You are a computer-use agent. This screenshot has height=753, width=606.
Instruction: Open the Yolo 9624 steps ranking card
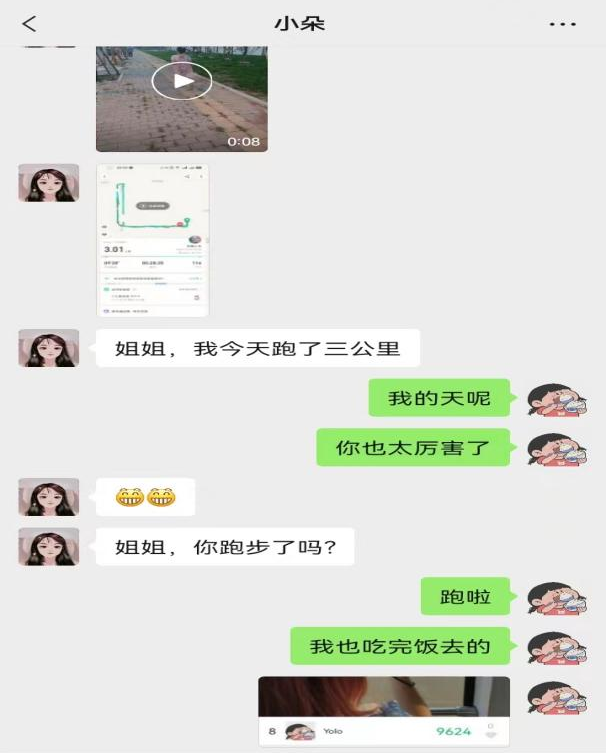[x=384, y=711]
